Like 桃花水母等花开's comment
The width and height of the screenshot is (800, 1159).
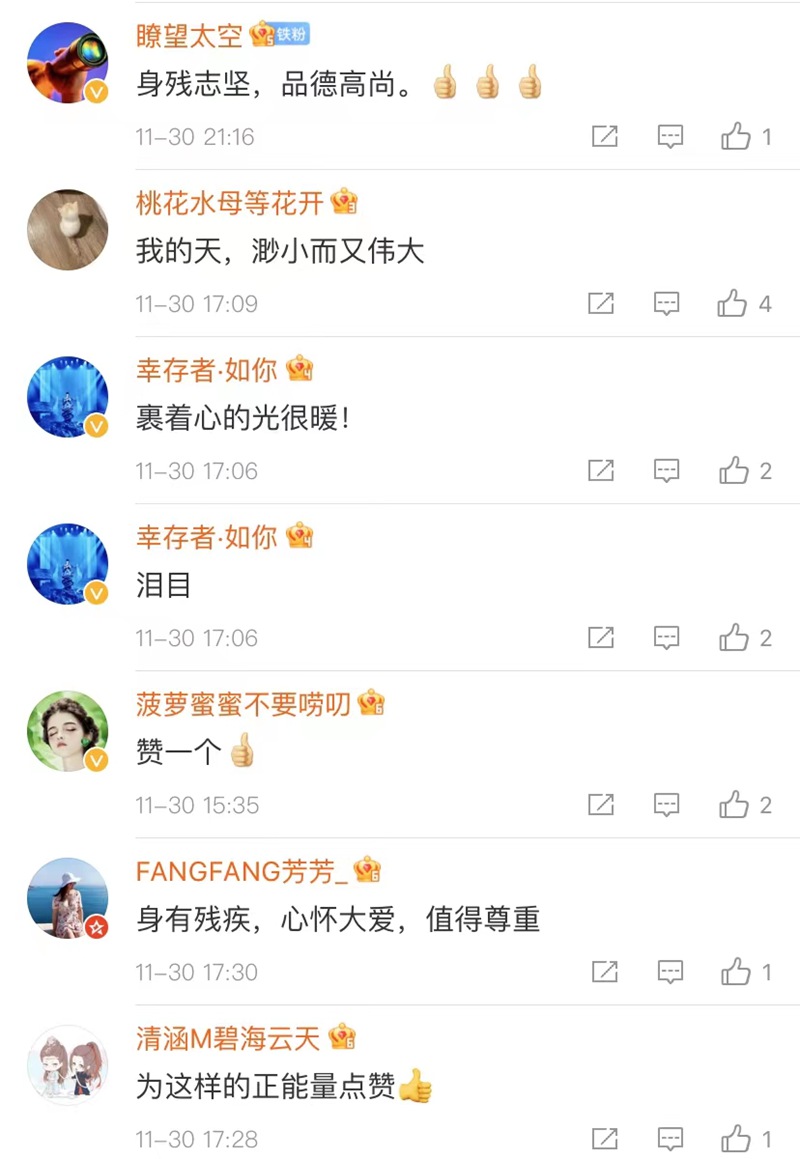(x=732, y=304)
